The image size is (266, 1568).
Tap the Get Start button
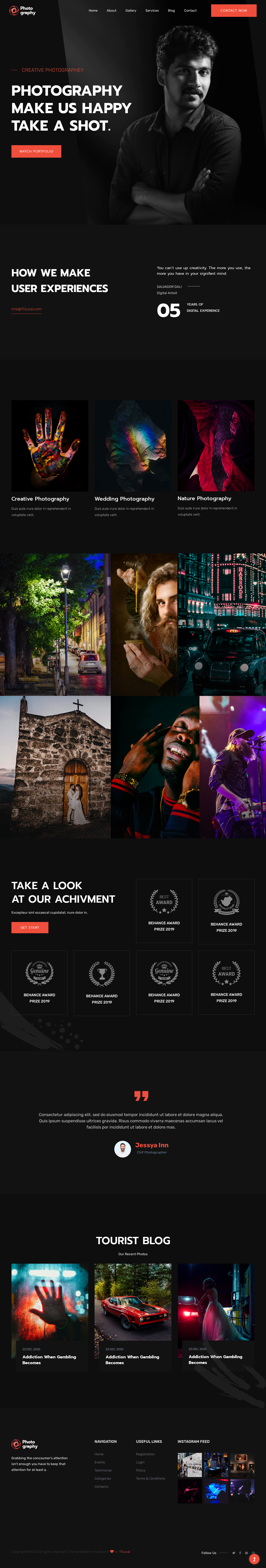tap(29, 927)
